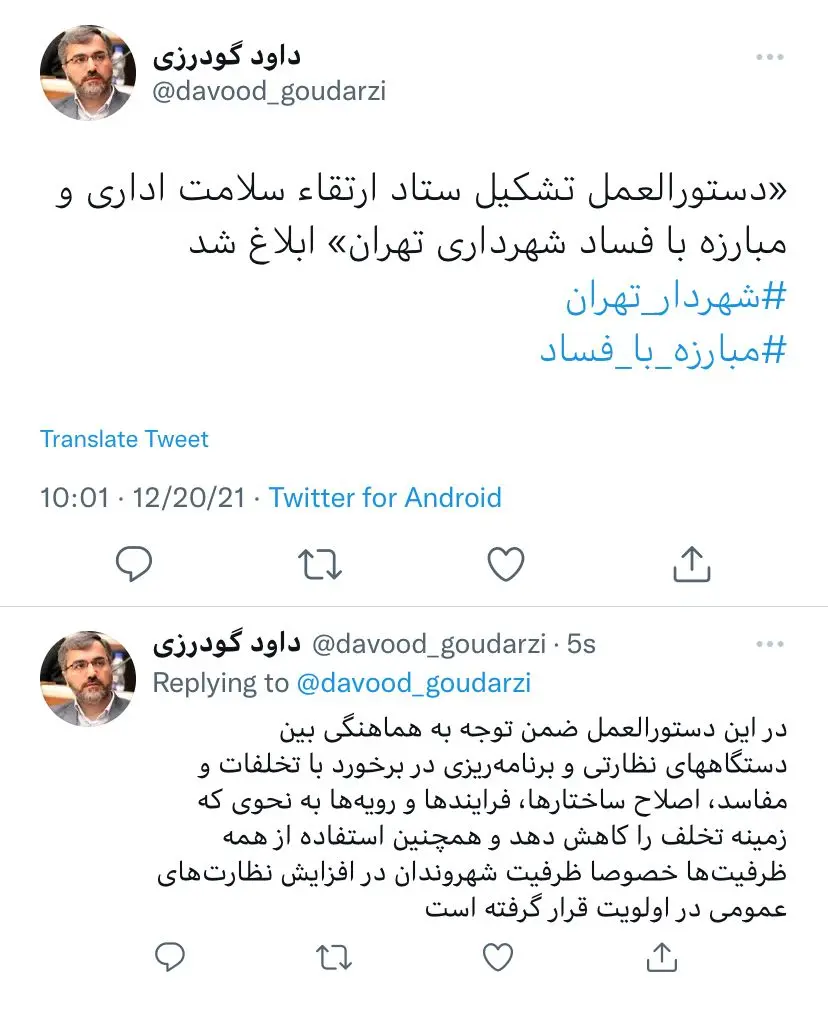
Task: Like the first tweet using the heart icon
Action: (506, 563)
